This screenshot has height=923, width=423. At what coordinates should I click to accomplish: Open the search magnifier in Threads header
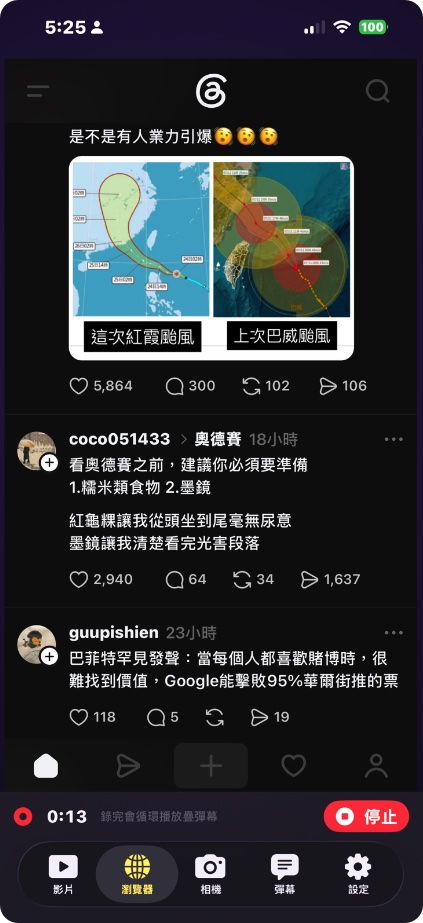tap(377, 91)
